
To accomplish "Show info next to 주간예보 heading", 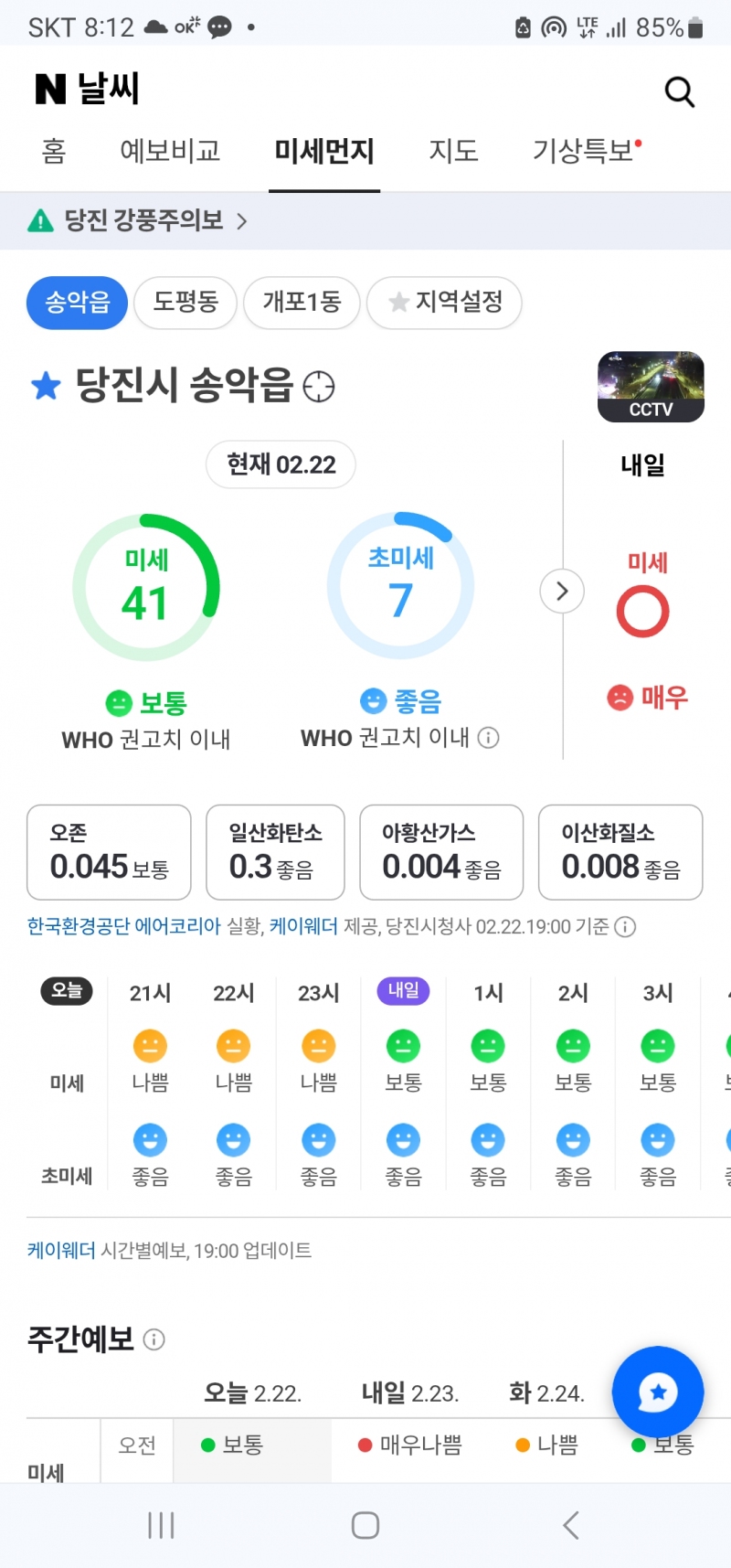I will tap(154, 1340).
